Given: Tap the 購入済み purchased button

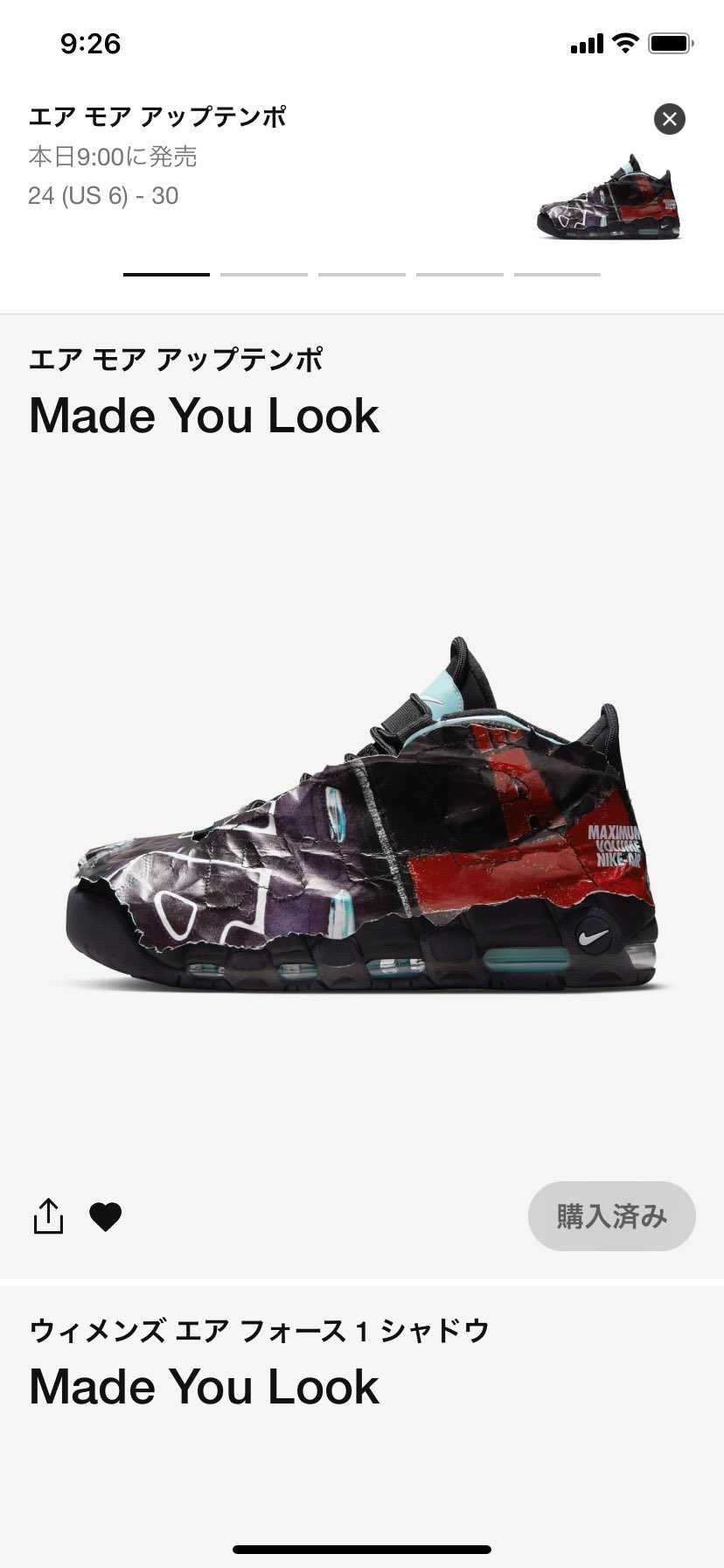Looking at the screenshot, I should click(x=611, y=1216).
